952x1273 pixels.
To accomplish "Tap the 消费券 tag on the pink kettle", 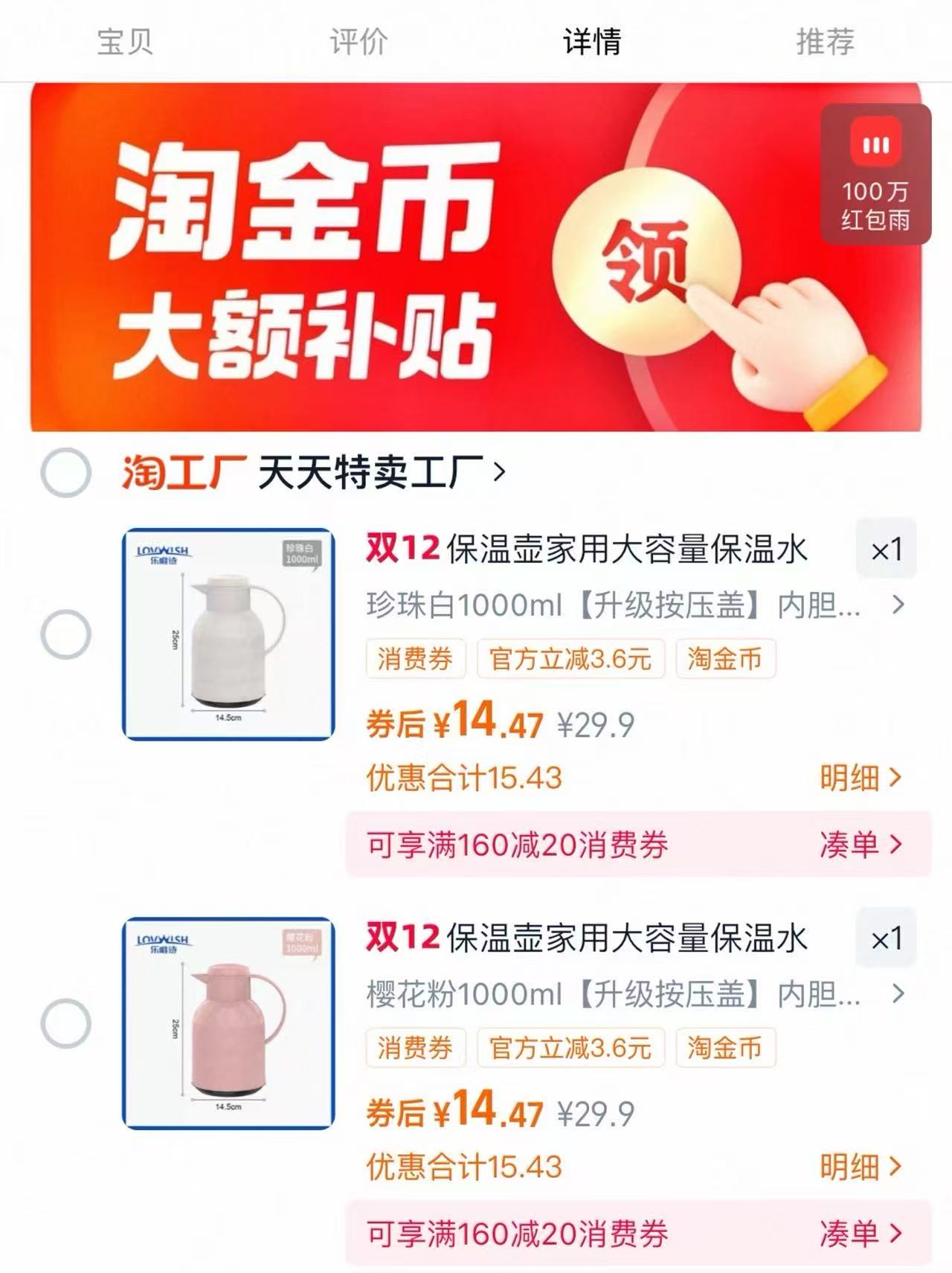I will 414,1048.
